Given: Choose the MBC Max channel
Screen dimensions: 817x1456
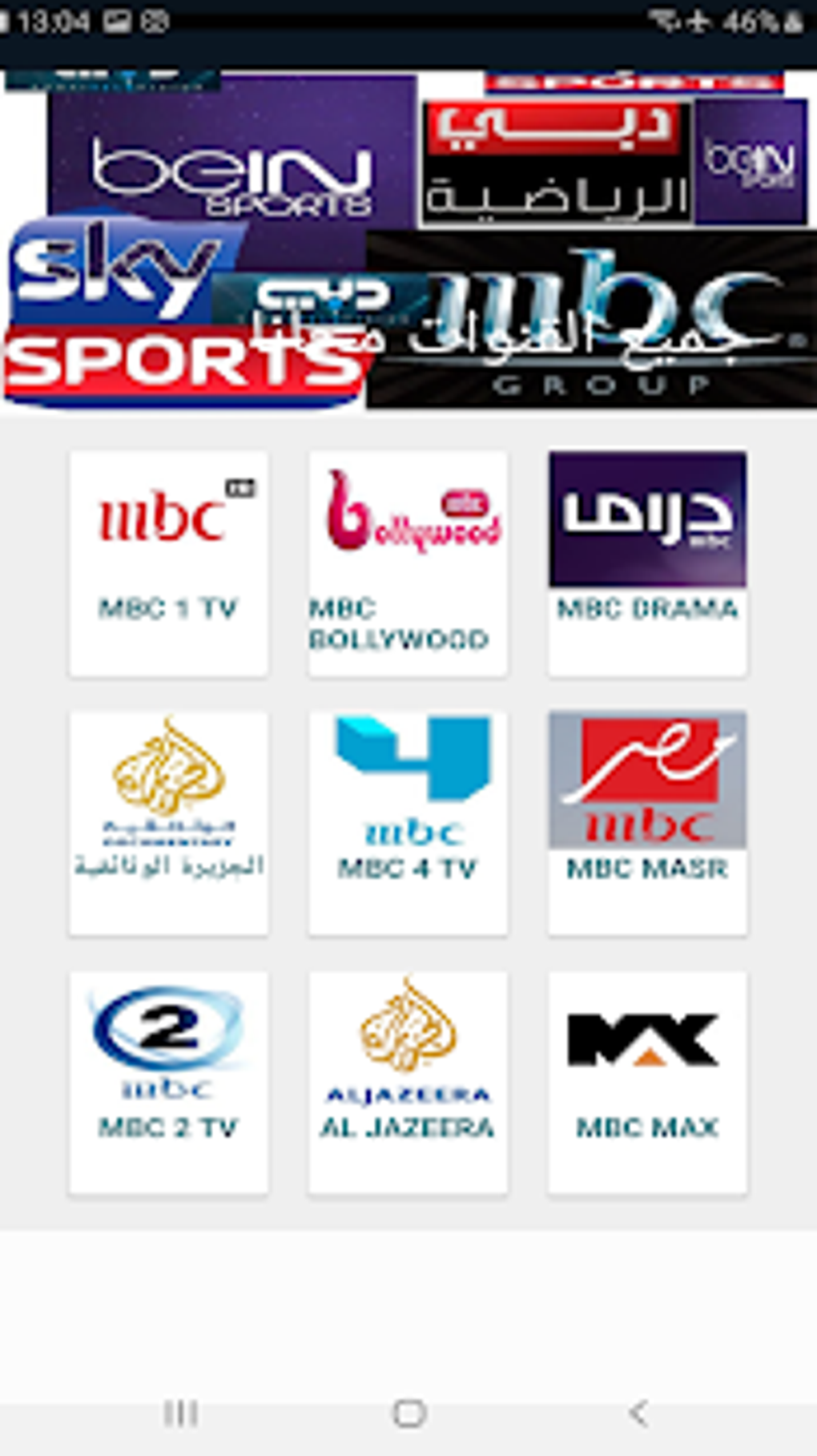Looking at the screenshot, I should (x=647, y=1083).
